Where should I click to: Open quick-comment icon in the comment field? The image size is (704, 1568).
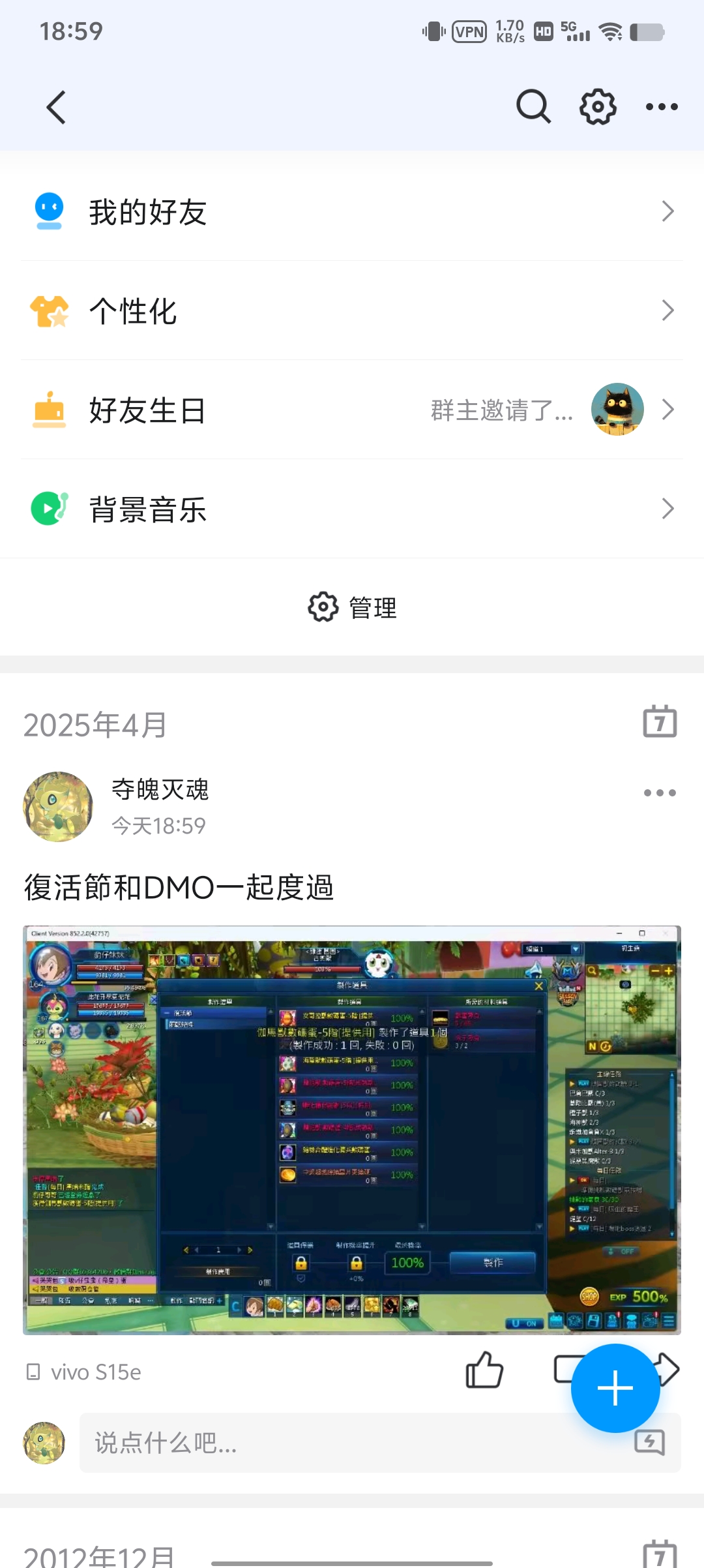tap(650, 1443)
